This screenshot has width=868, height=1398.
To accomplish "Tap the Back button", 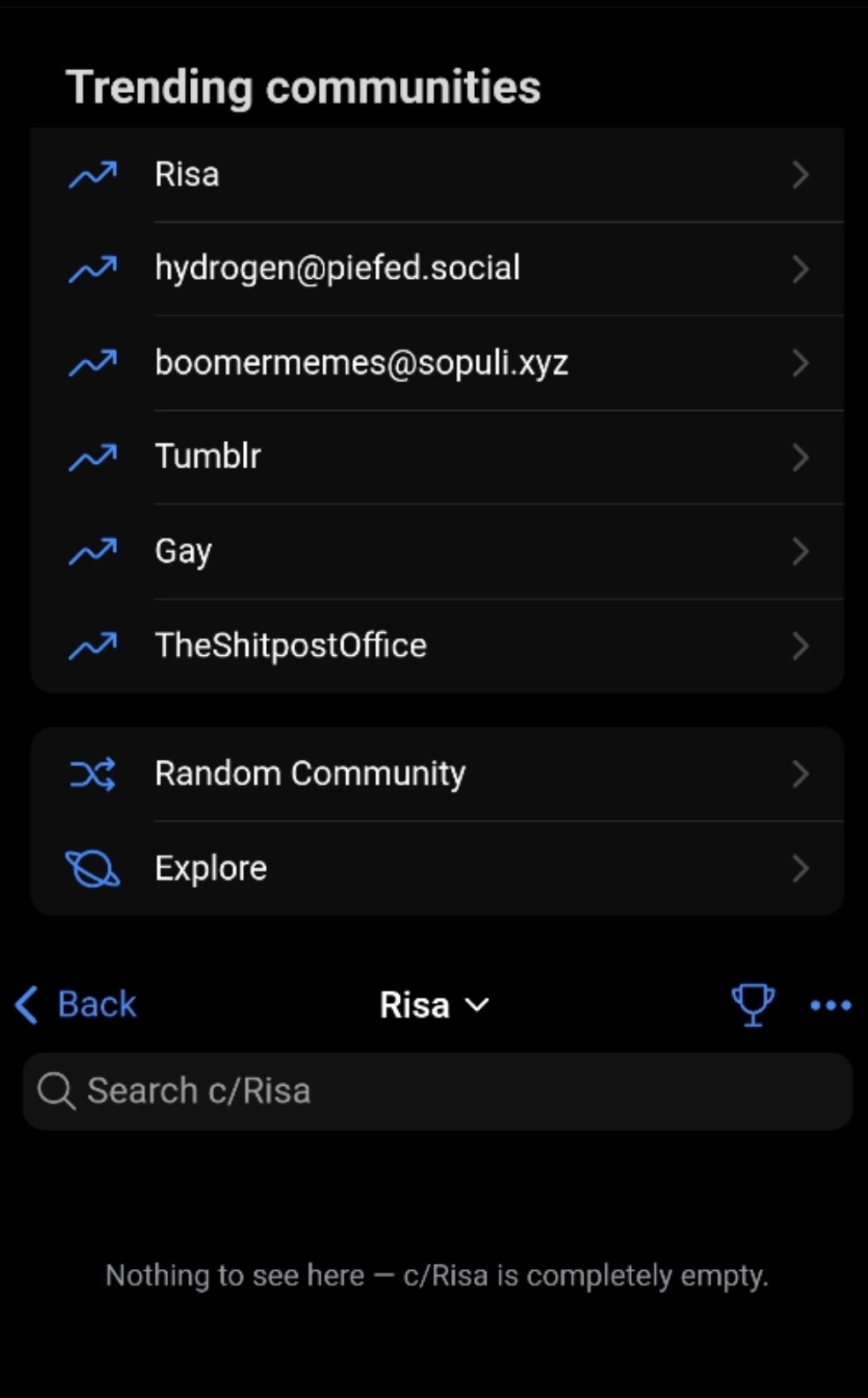I will 76,1004.
